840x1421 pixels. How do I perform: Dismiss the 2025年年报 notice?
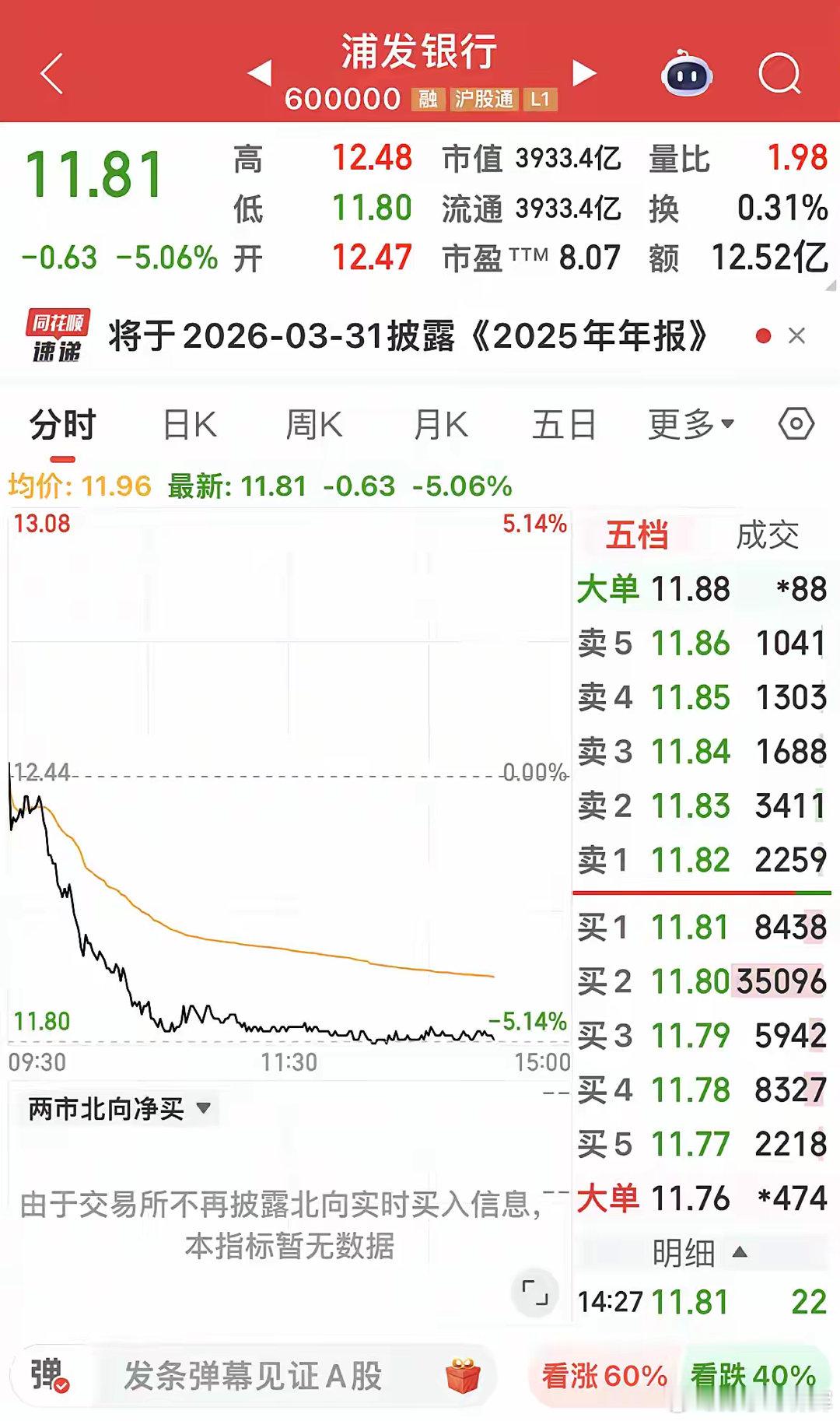(796, 336)
